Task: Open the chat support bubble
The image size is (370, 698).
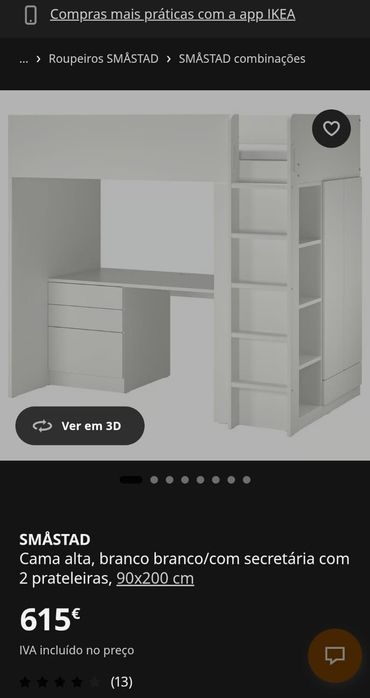Action: (335, 655)
